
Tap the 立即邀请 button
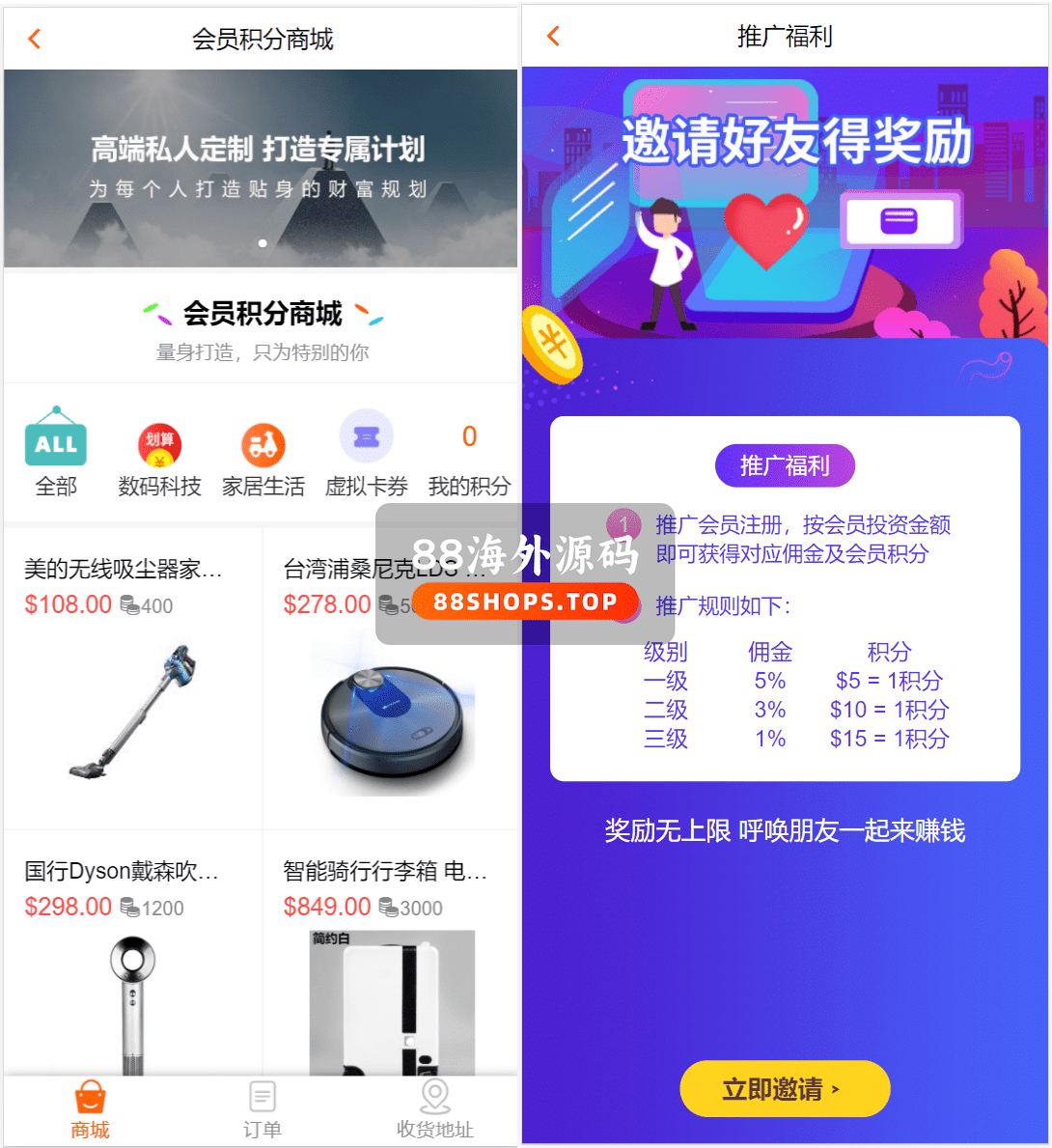coord(785,1089)
